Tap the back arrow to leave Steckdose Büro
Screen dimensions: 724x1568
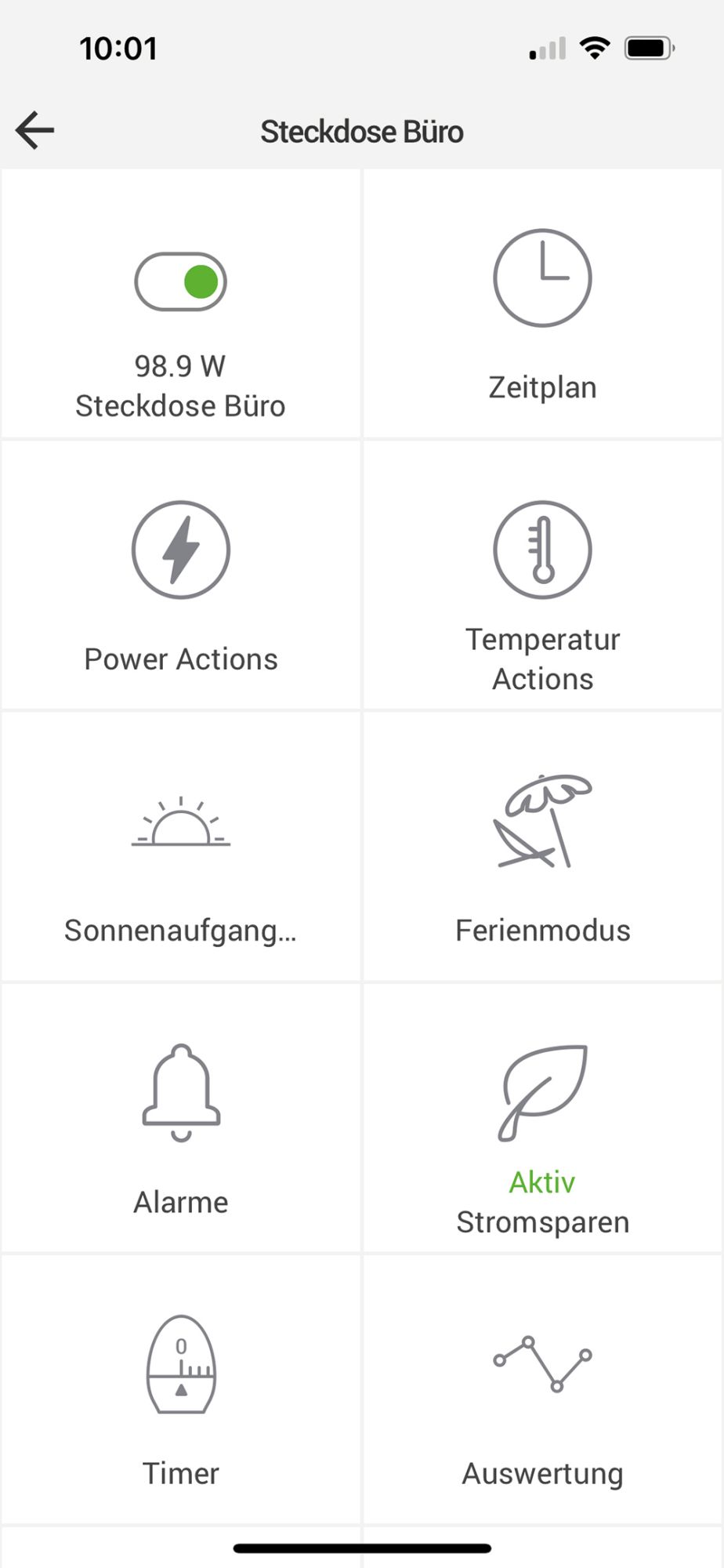[x=33, y=129]
